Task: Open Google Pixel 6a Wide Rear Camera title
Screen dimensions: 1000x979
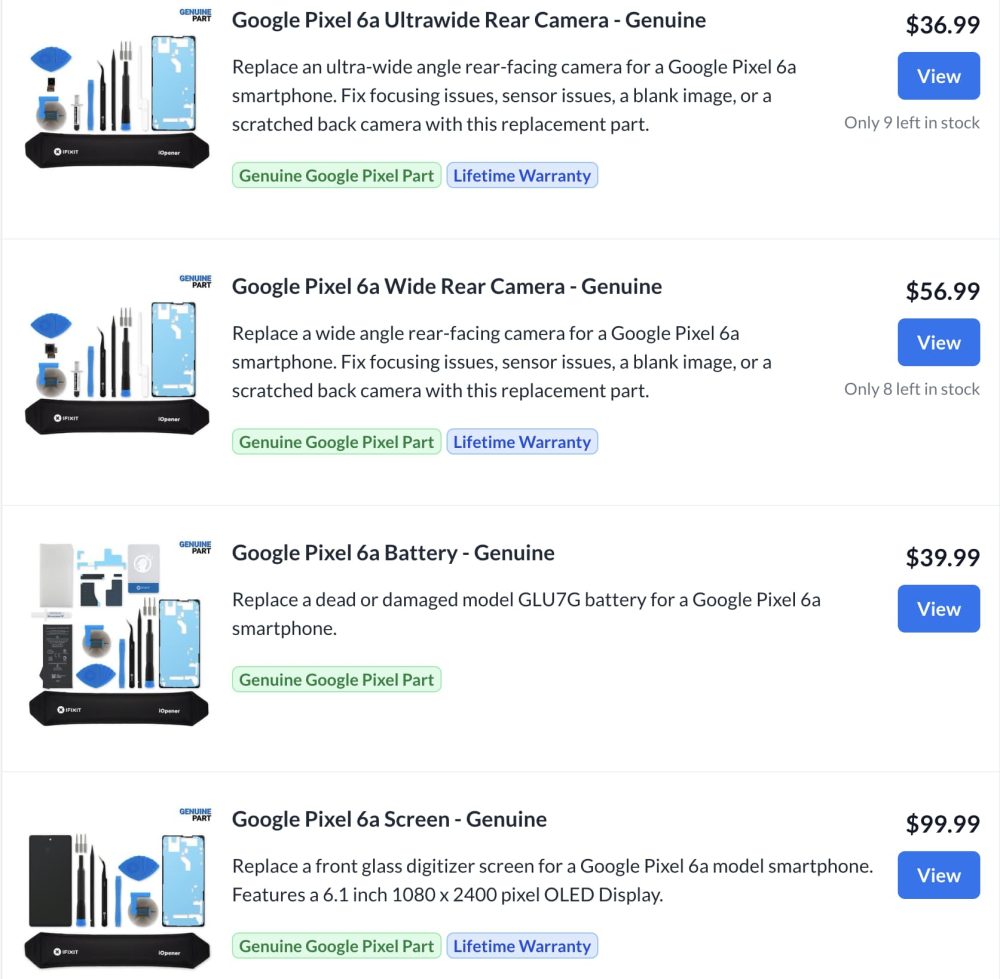Action: [446, 287]
